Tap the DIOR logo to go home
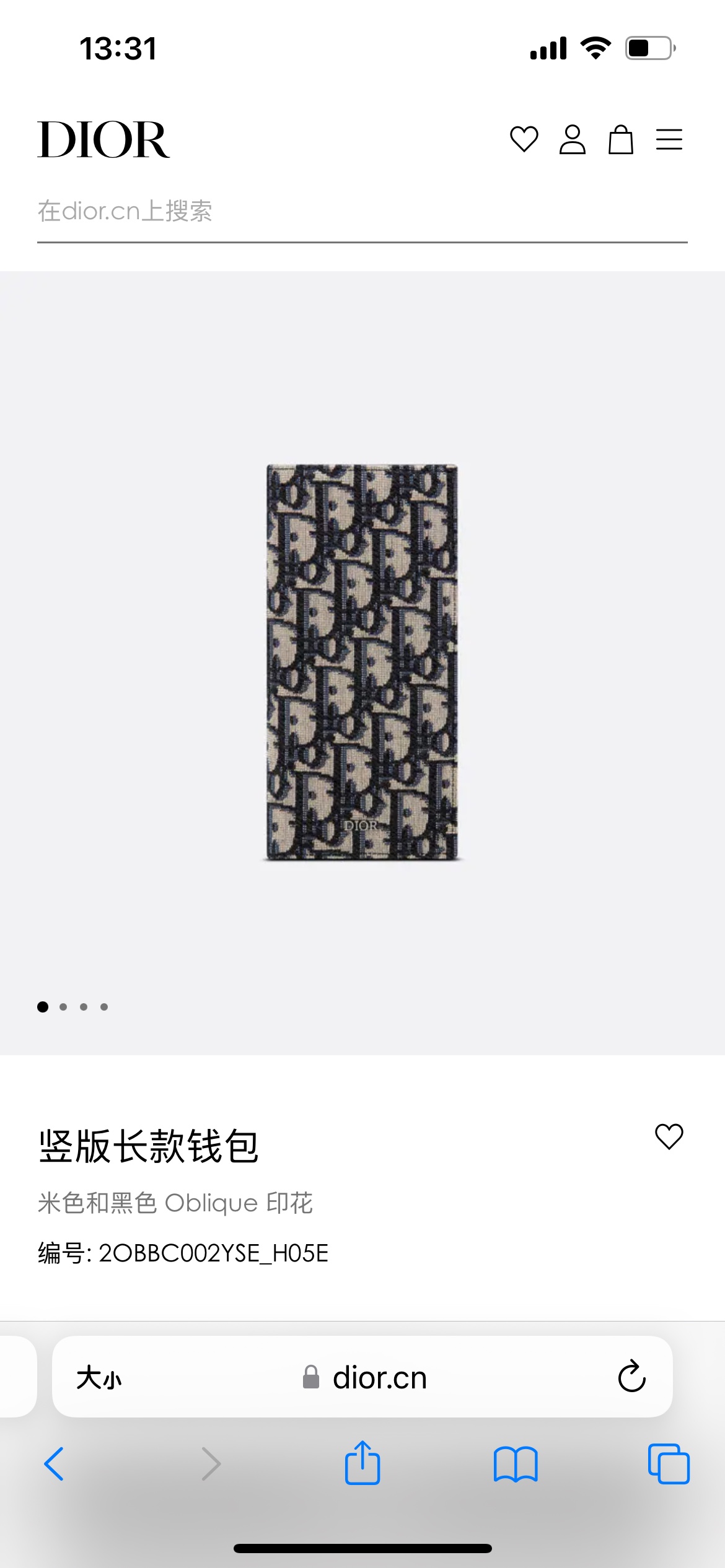Image resolution: width=725 pixels, height=1568 pixels. click(x=103, y=140)
